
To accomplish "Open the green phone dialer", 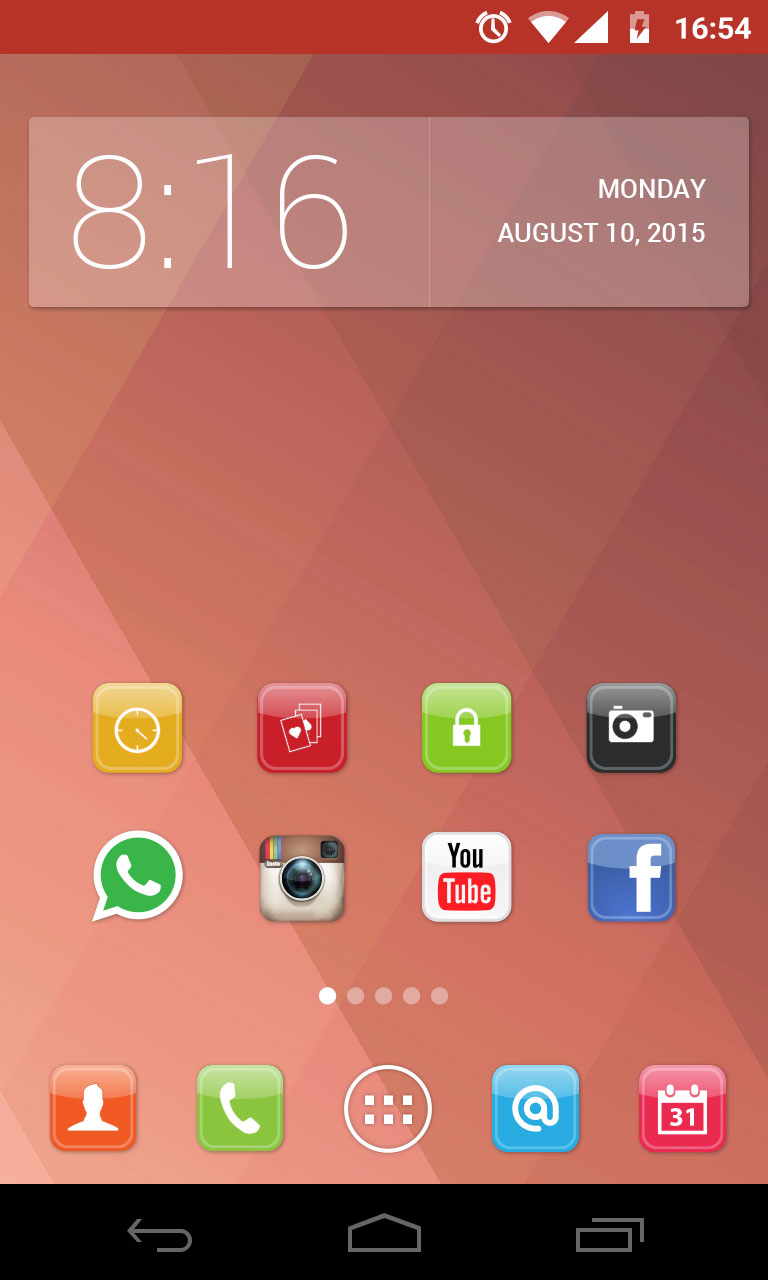I will [240, 1108].
